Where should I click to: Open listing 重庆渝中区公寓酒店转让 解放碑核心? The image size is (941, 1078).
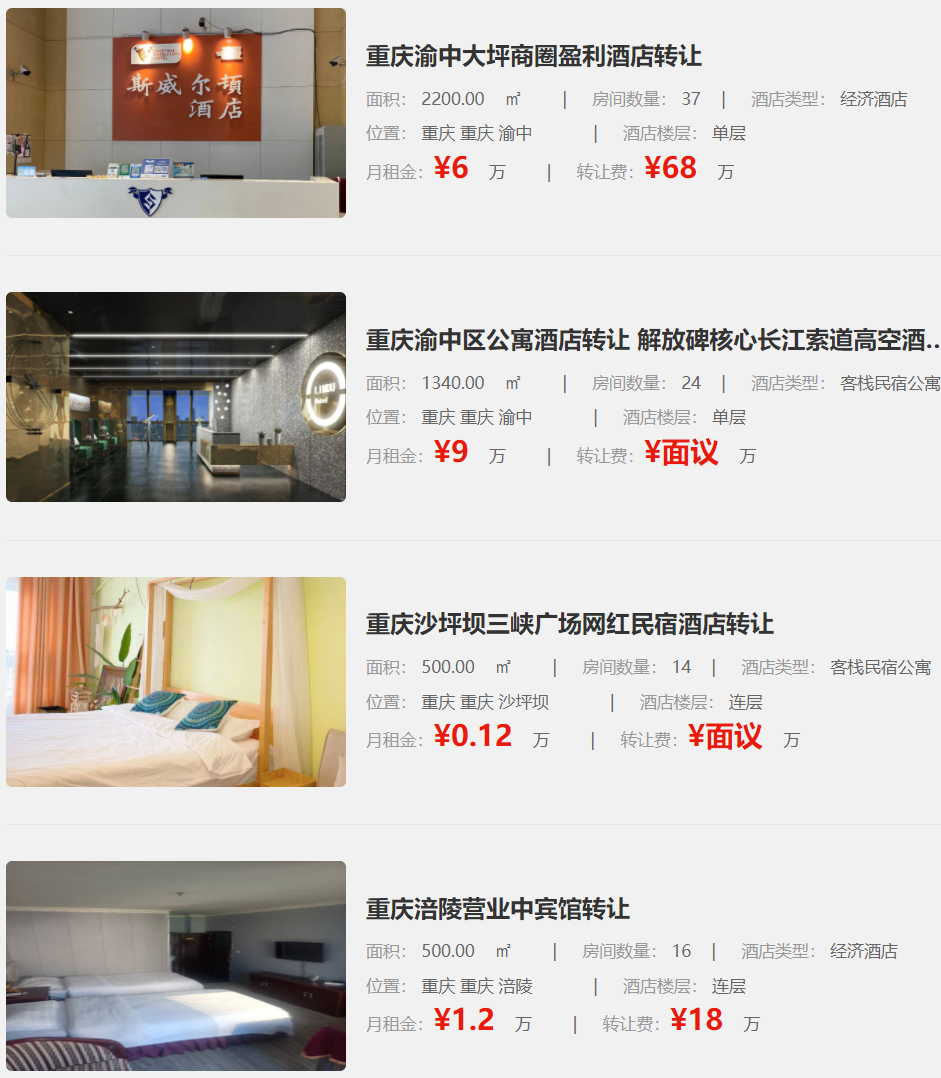652,340
